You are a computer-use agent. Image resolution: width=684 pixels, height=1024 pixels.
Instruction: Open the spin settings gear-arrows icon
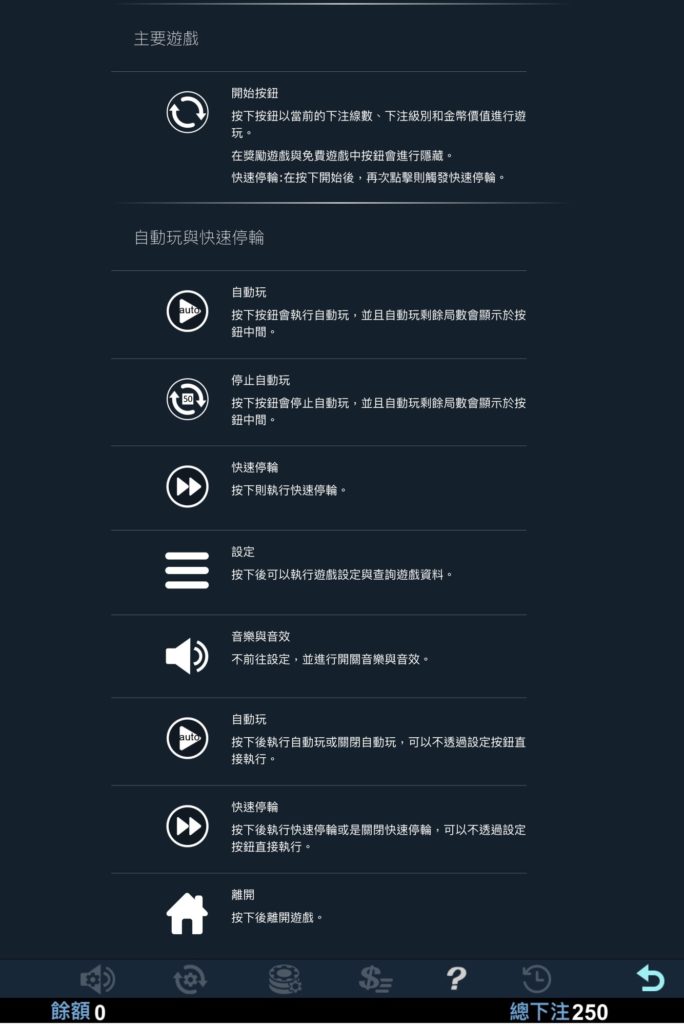click(190, 978)
